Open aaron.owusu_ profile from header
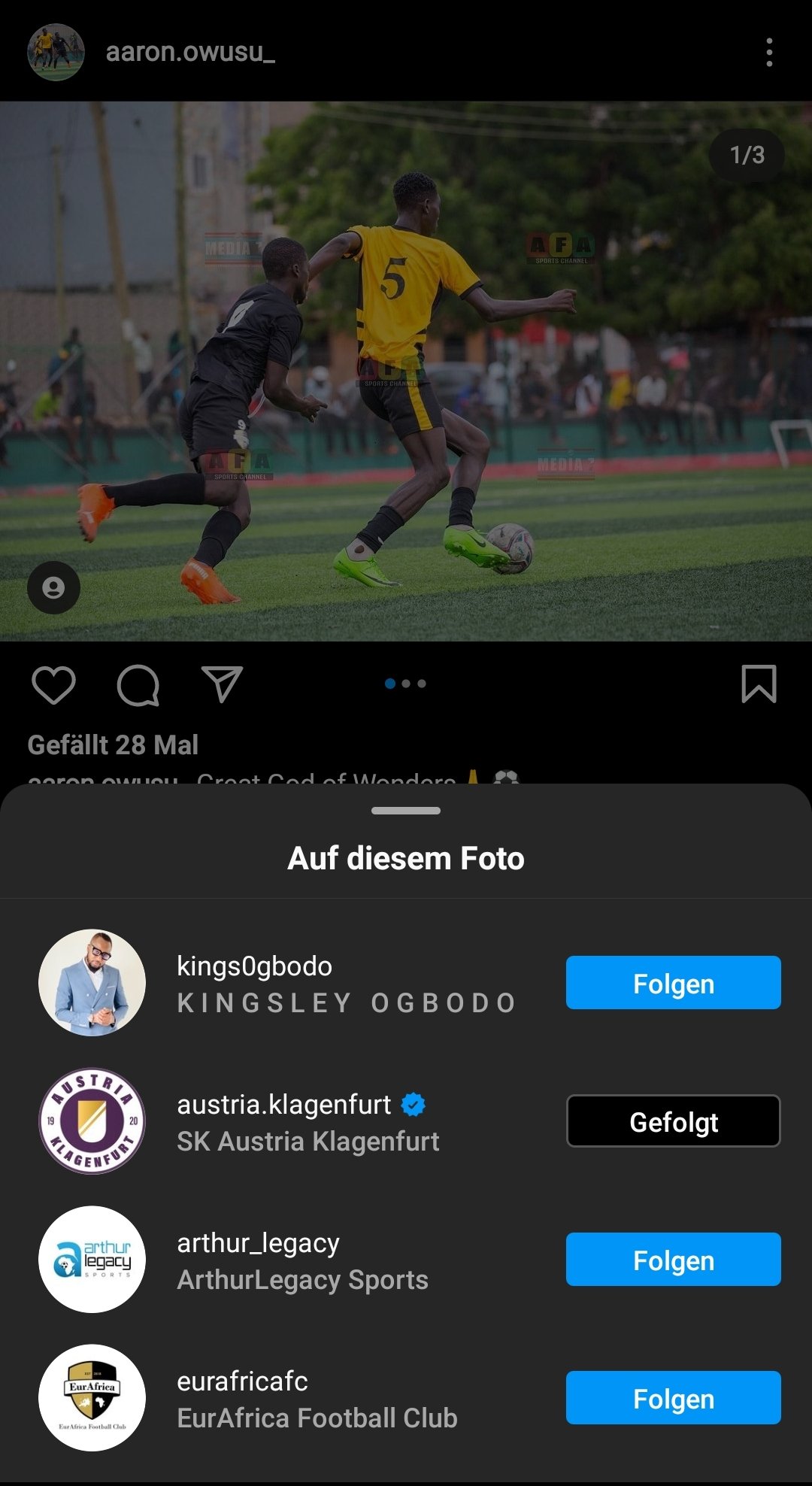812x1486 pixels. point(189,52)
